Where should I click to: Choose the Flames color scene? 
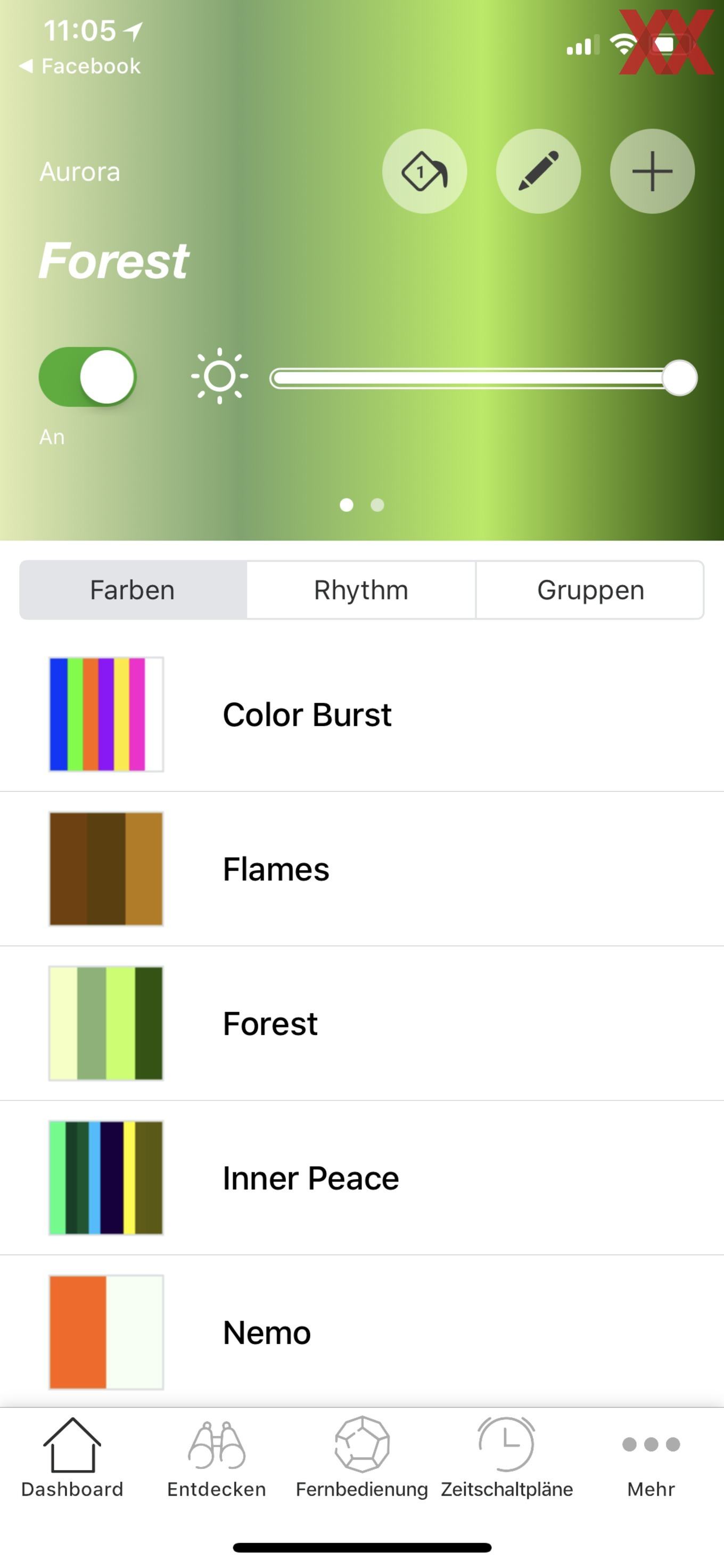[x=362, y=868]
